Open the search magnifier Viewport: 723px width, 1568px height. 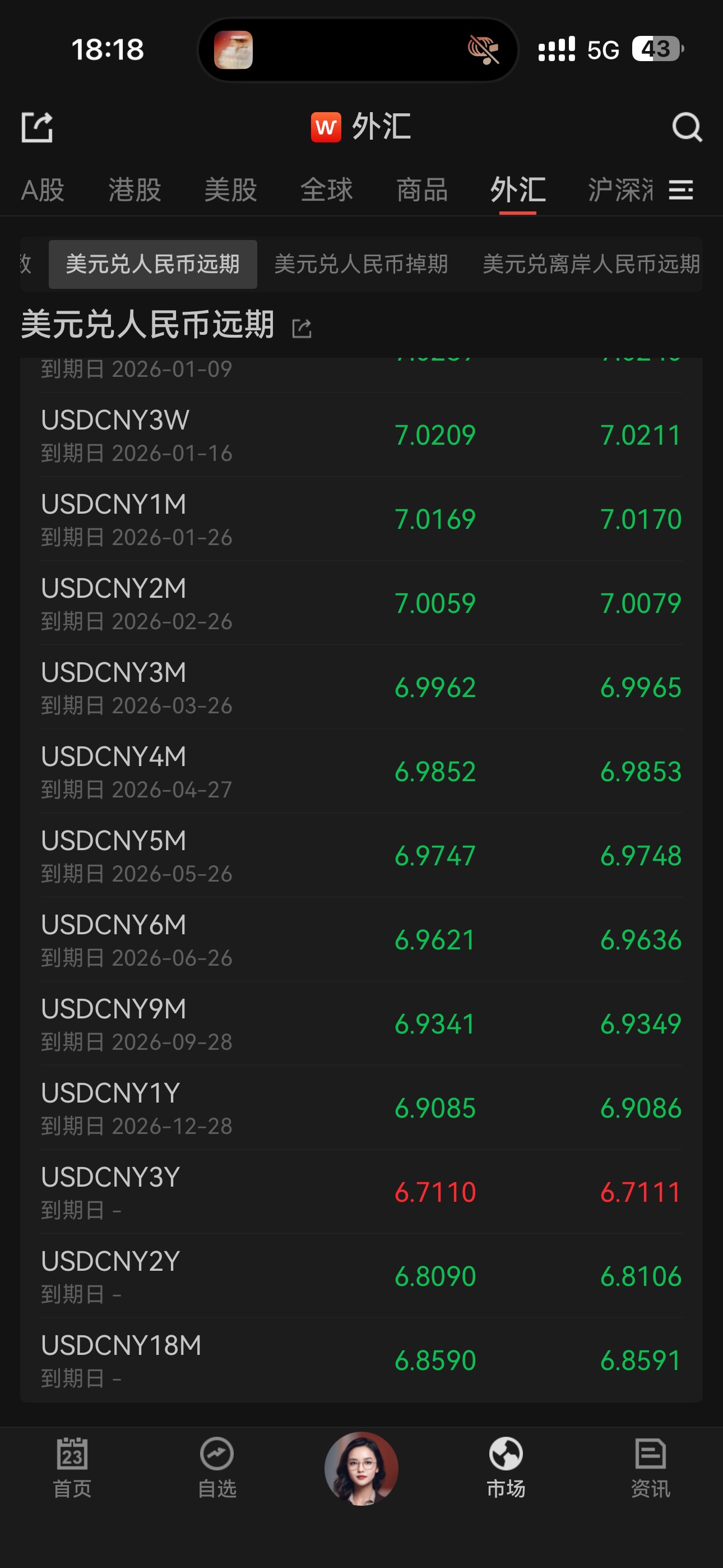[687, 127]
